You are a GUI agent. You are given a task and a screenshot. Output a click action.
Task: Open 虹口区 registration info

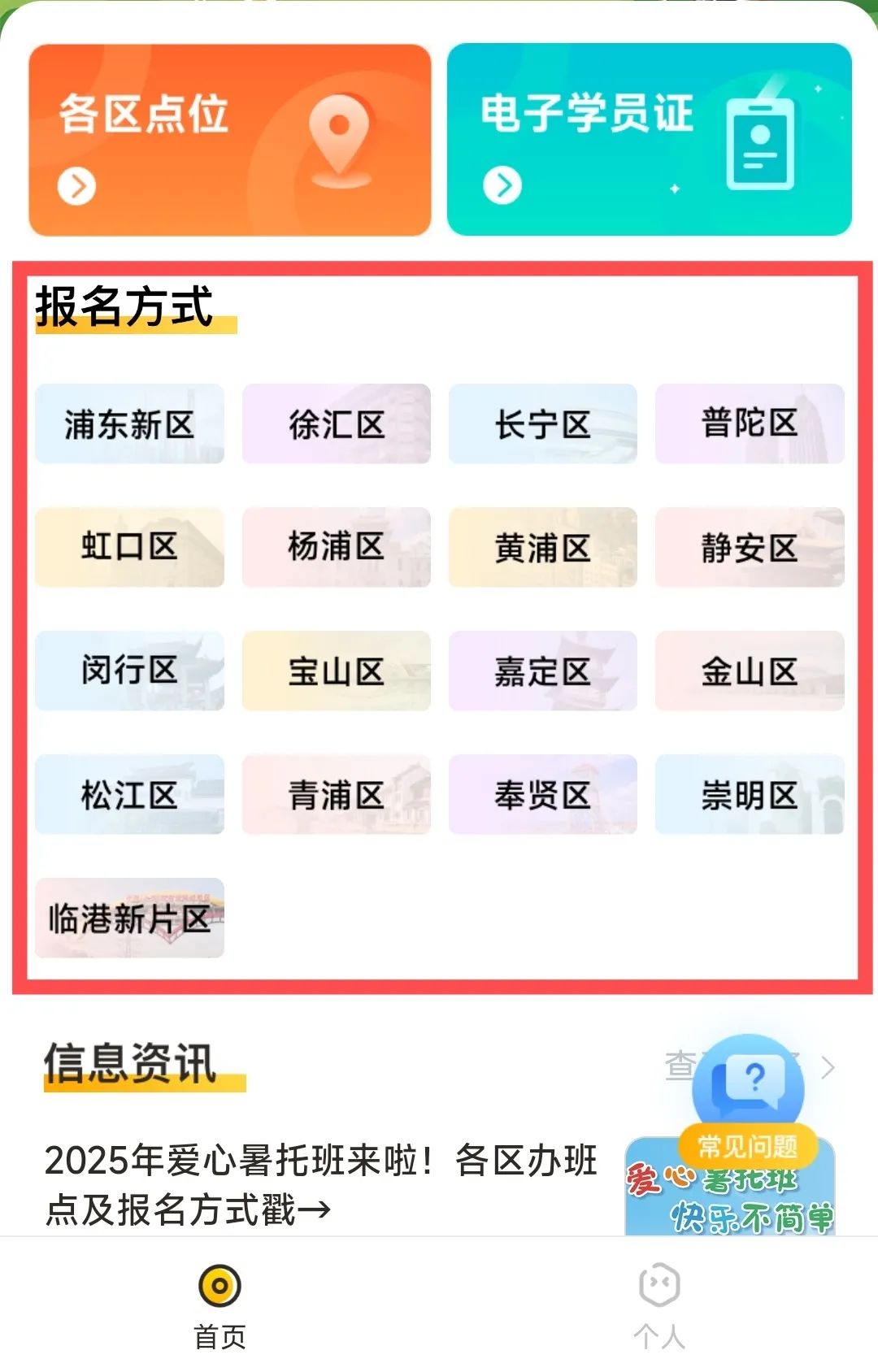point(129,548)
